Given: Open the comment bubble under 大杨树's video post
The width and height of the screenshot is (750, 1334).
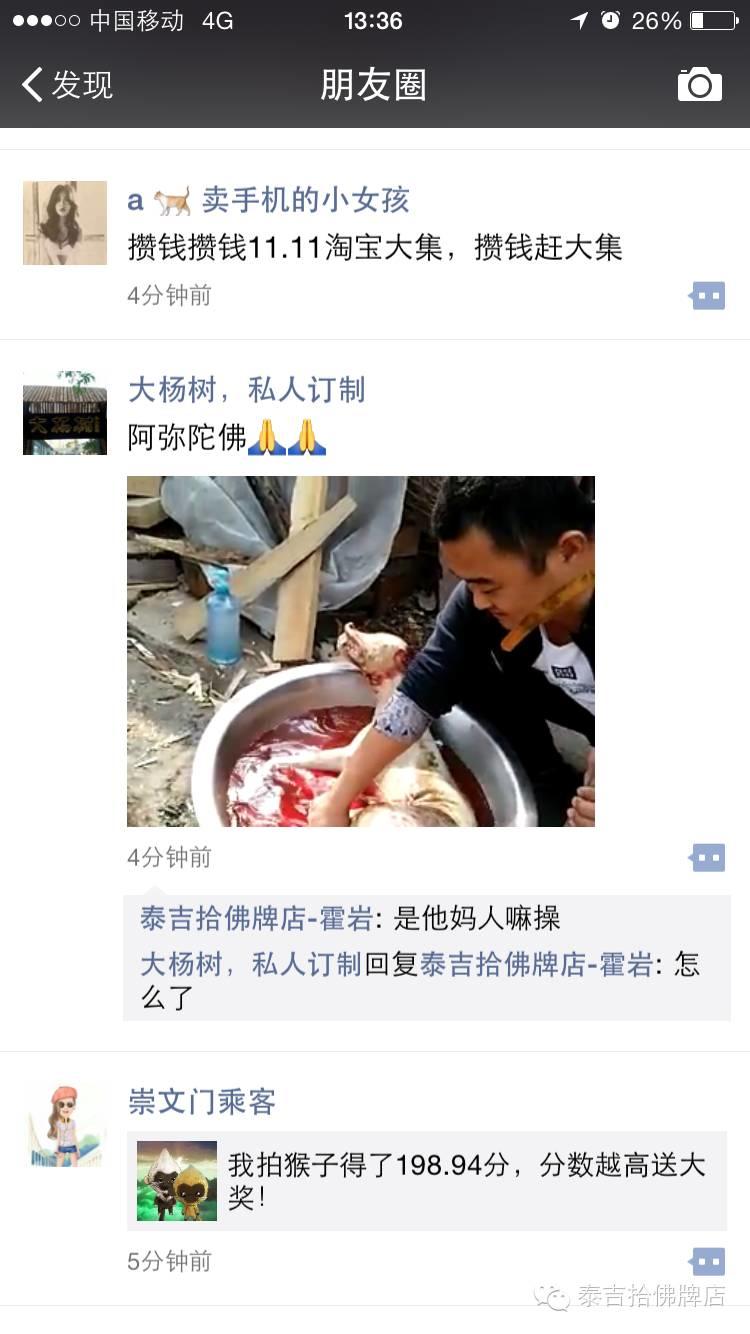Looking at the screenshot, I should (x=707, y=857).
